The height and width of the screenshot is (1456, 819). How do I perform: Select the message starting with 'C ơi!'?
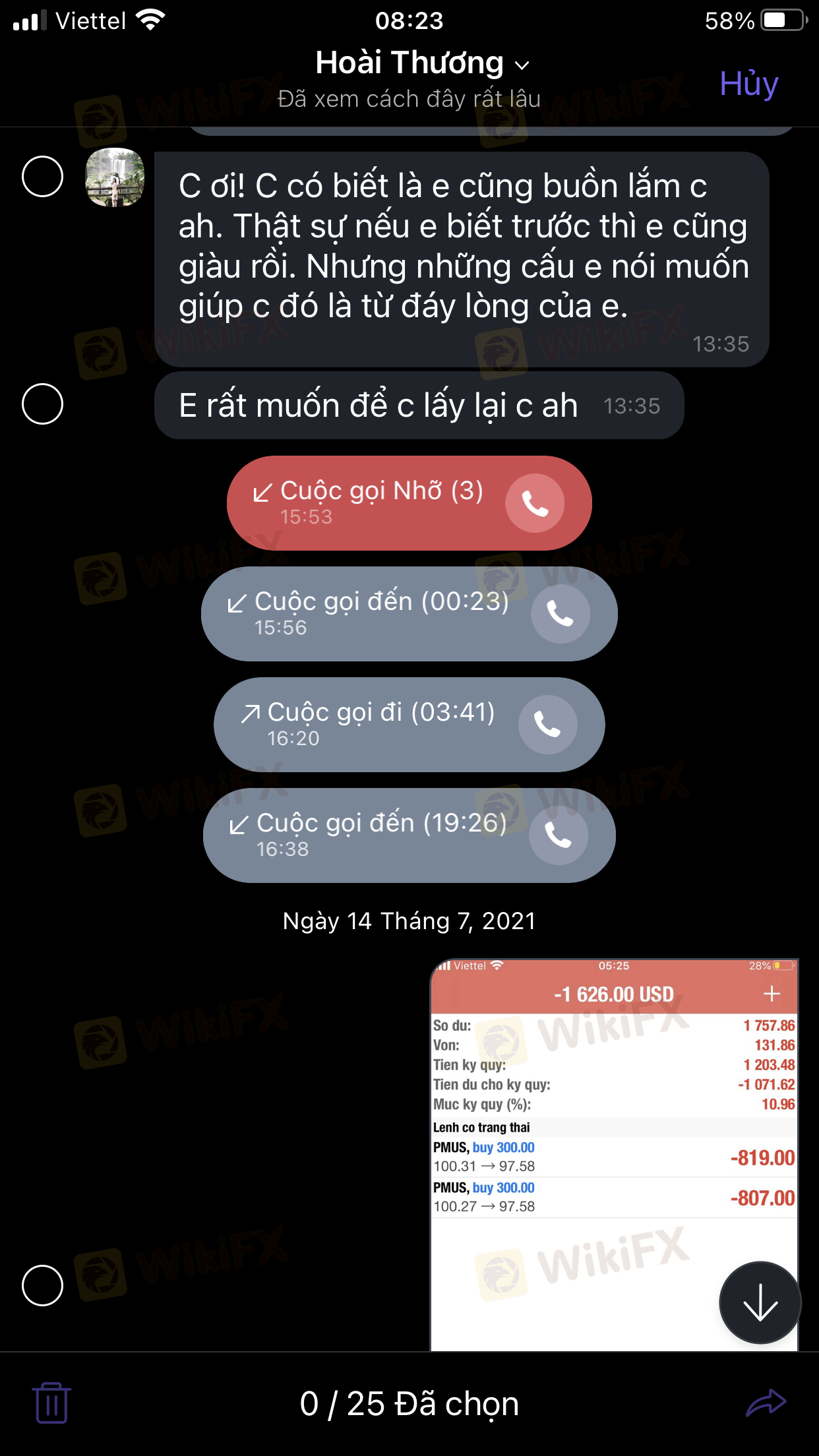[x=42, y=177]
